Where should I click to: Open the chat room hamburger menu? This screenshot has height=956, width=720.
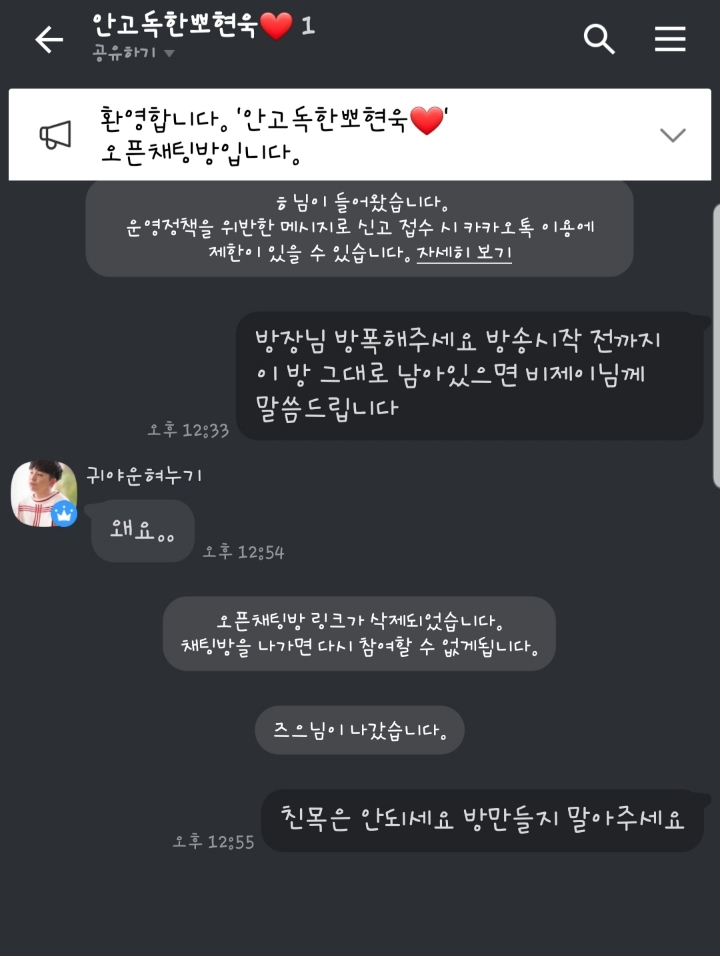click(x=669, y=39)
